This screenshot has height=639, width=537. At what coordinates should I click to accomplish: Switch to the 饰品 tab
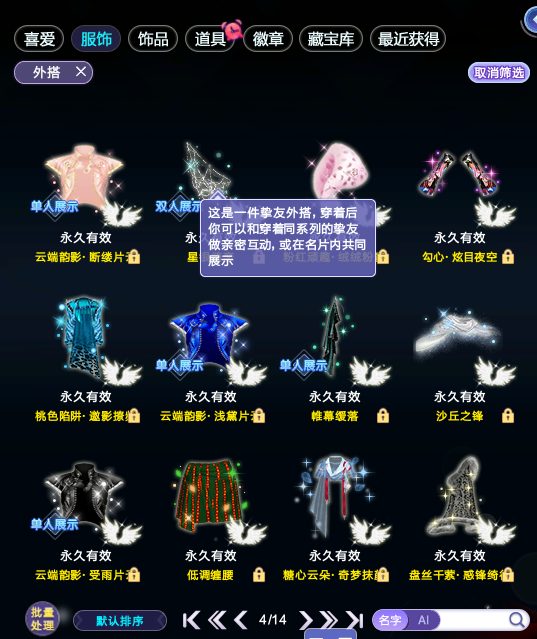[x=153, y=39]
